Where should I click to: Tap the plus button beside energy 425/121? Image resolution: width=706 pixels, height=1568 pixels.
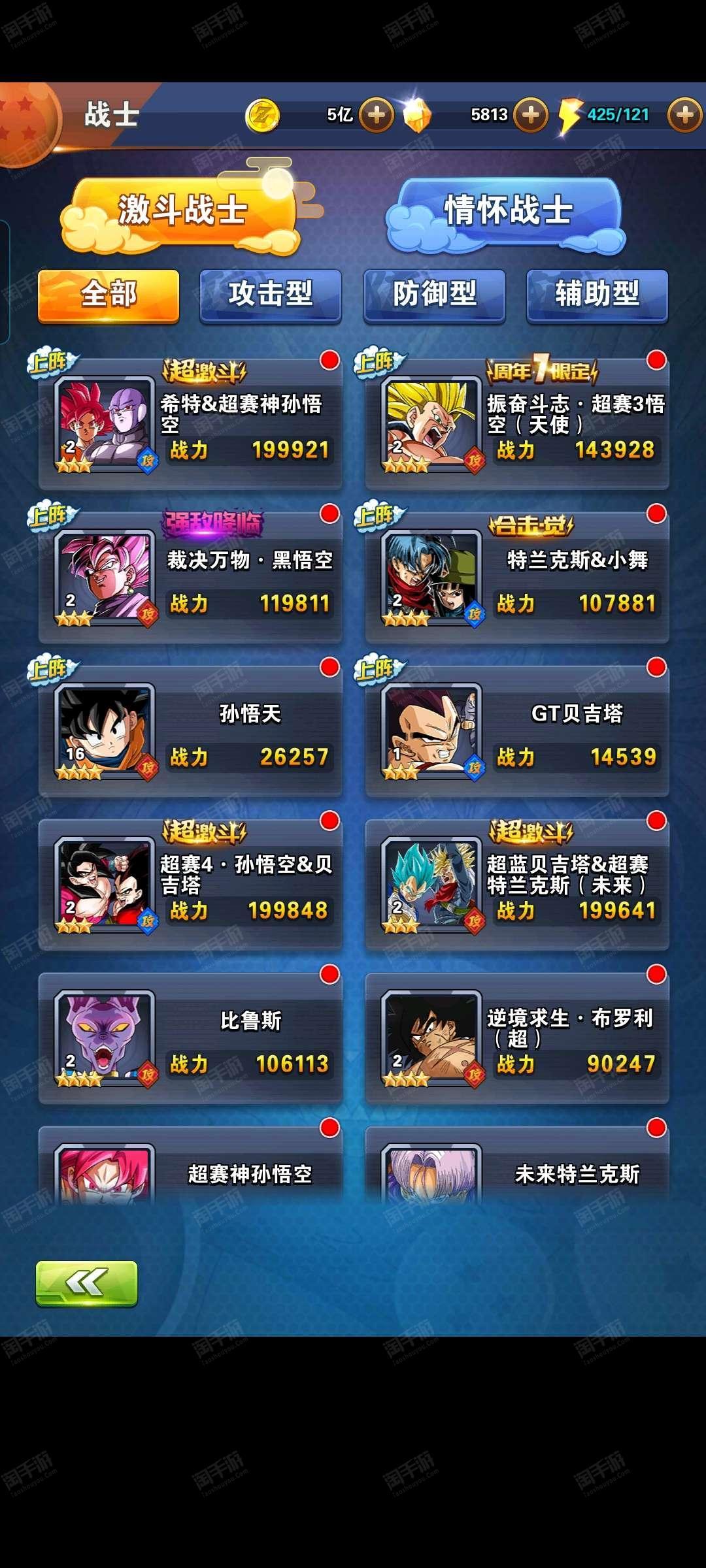(684, 115)
